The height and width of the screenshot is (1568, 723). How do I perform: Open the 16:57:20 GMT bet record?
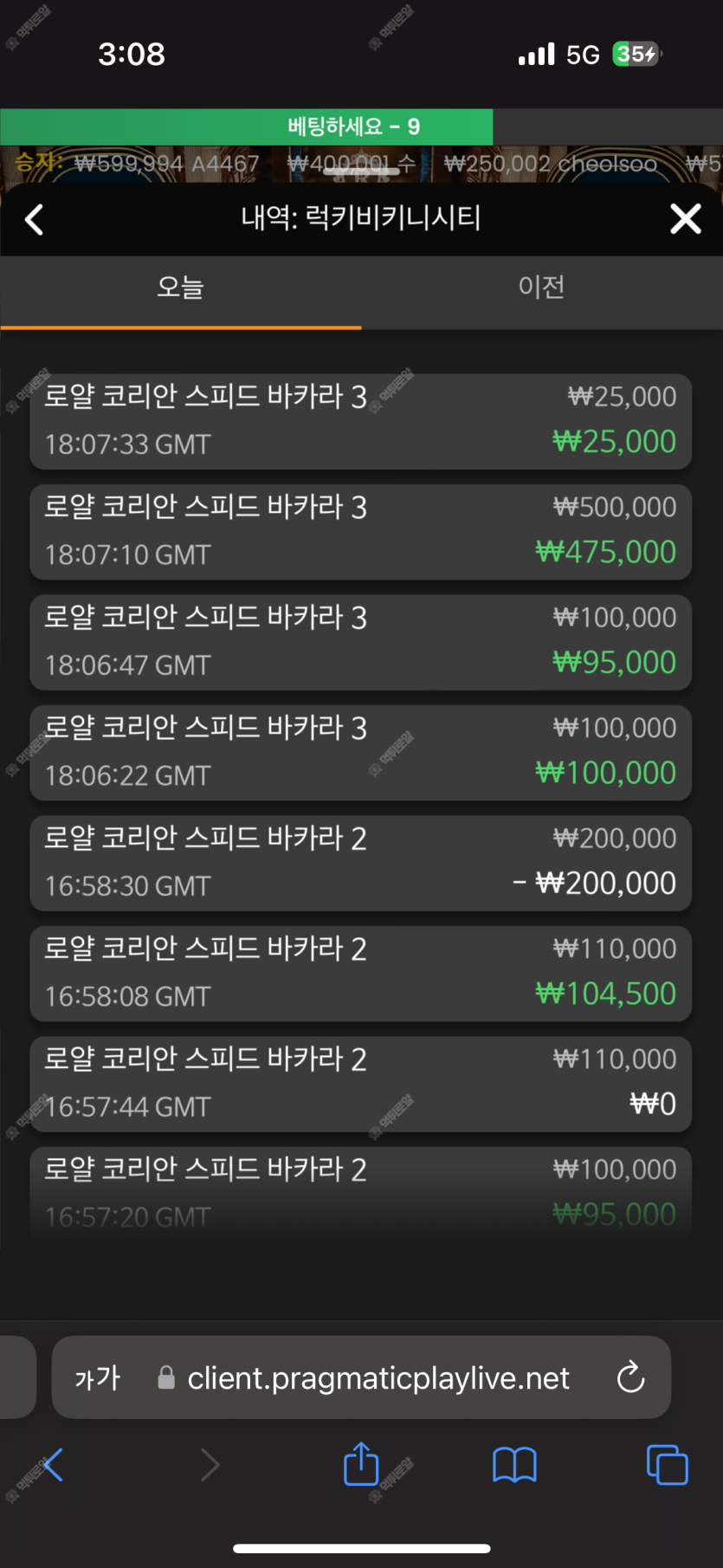pyautogui.click(x=360, y=1190)
